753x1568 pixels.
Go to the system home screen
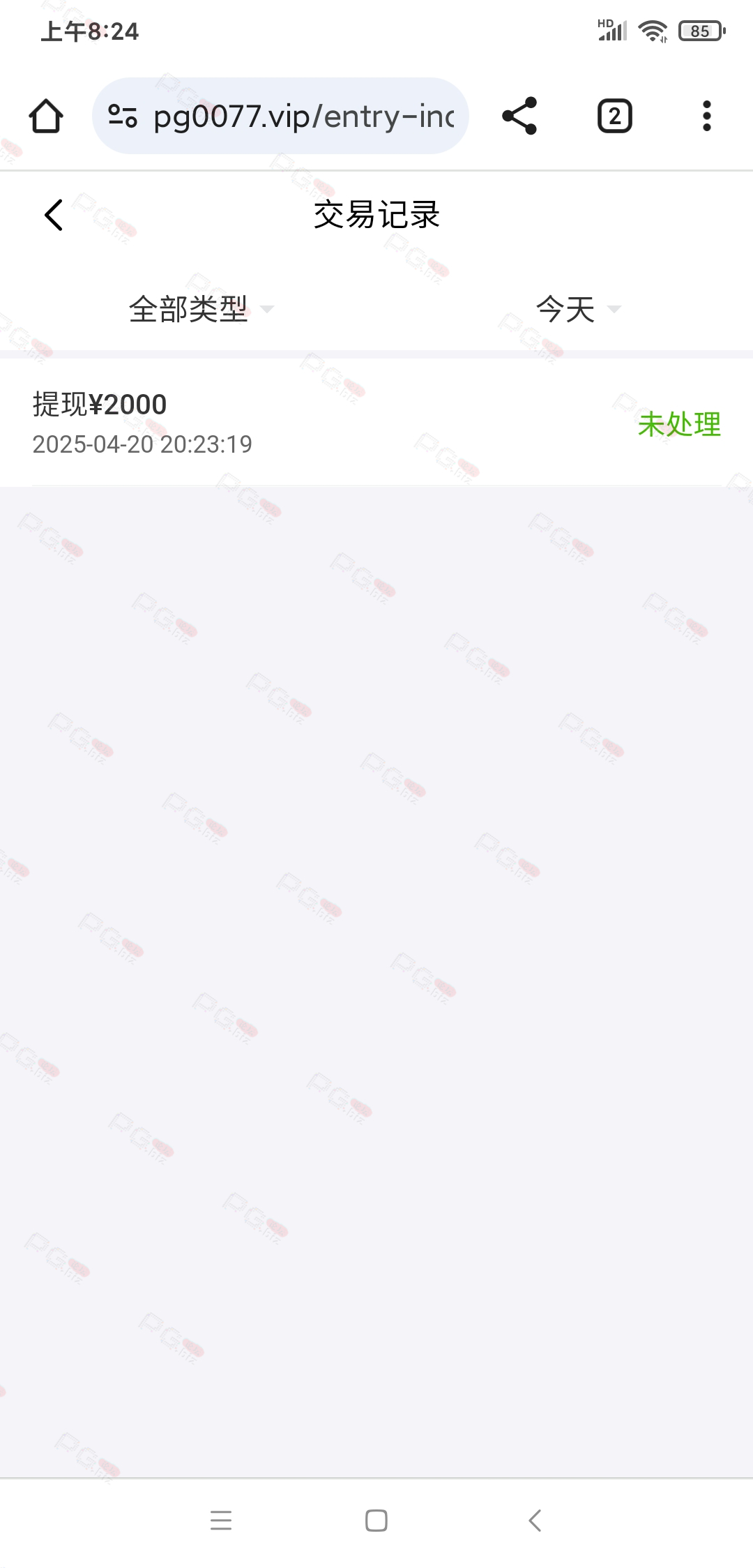(376, 1520)
